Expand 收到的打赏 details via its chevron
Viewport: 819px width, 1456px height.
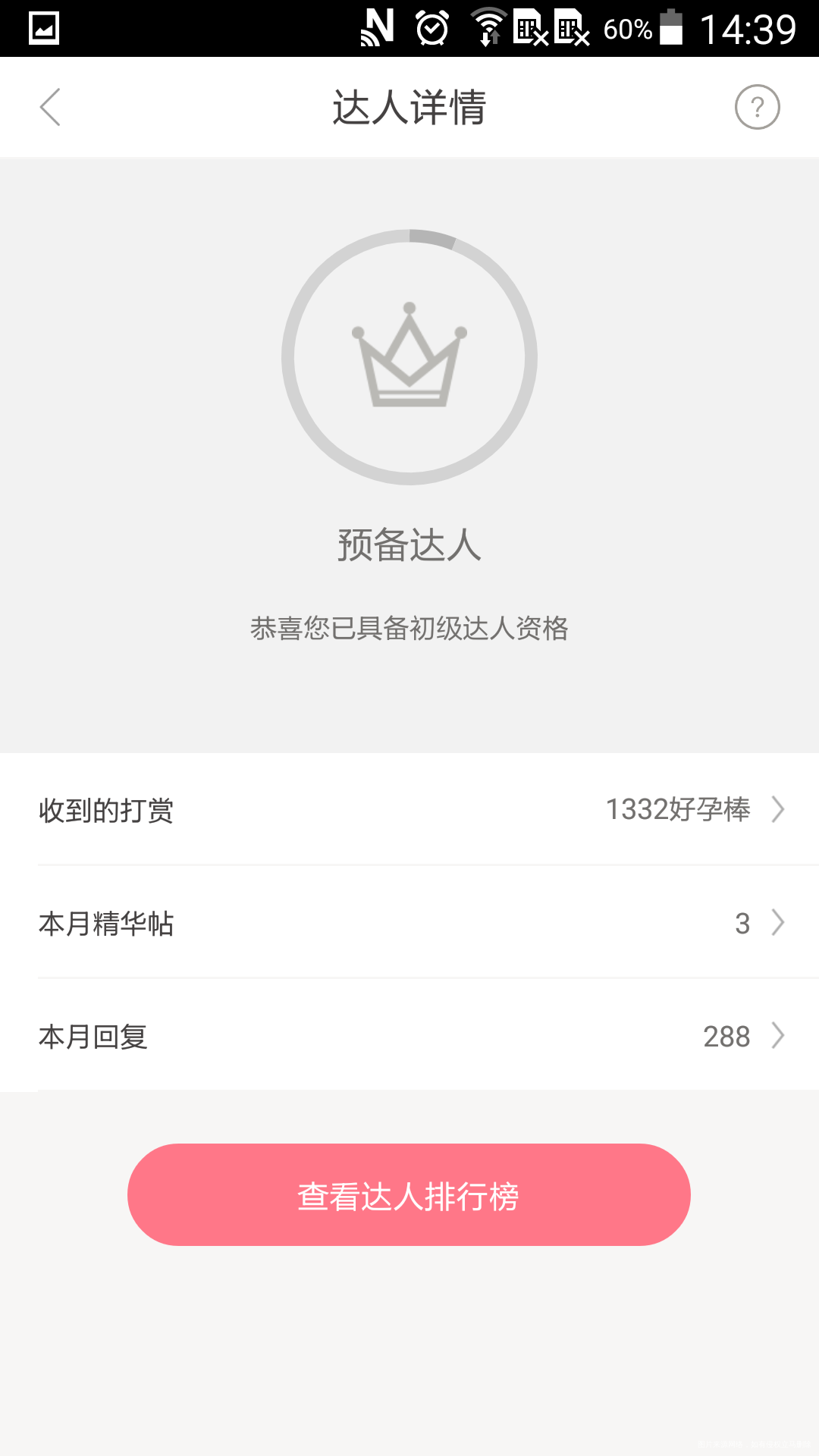click(x=779, y=810)
